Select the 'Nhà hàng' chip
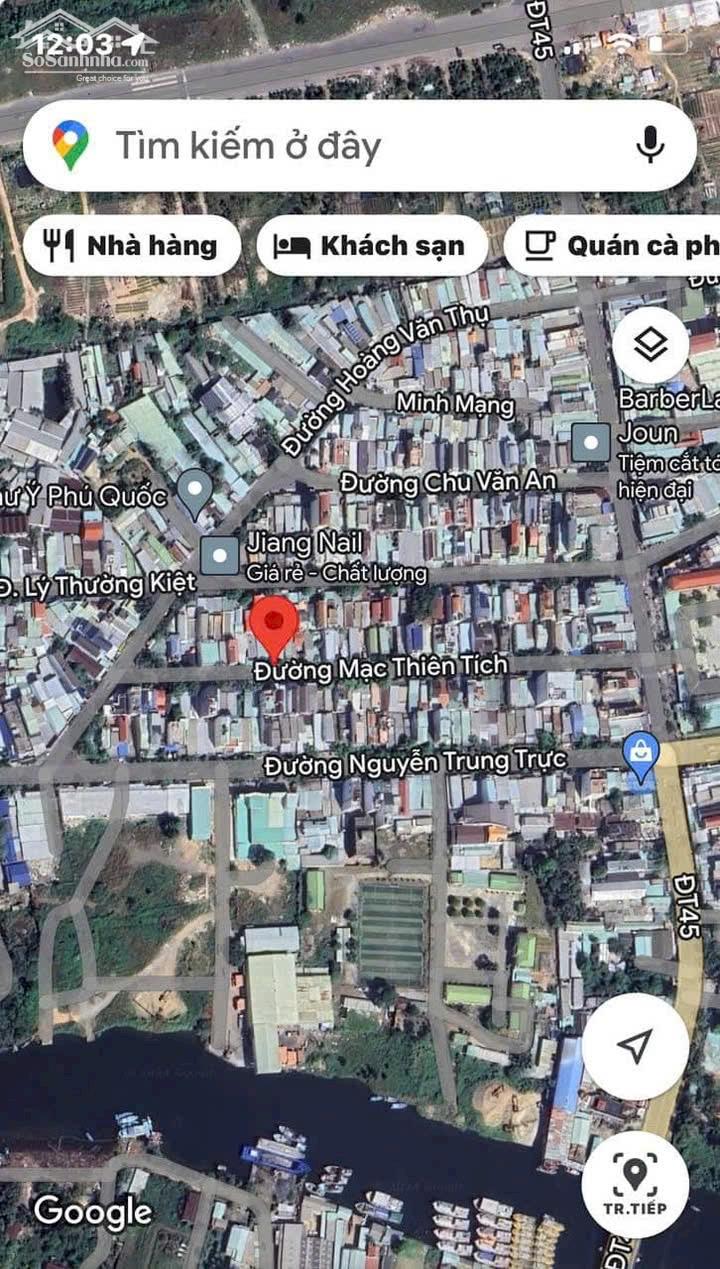Viewport: 720px width, 1269px height. [132, 246]
